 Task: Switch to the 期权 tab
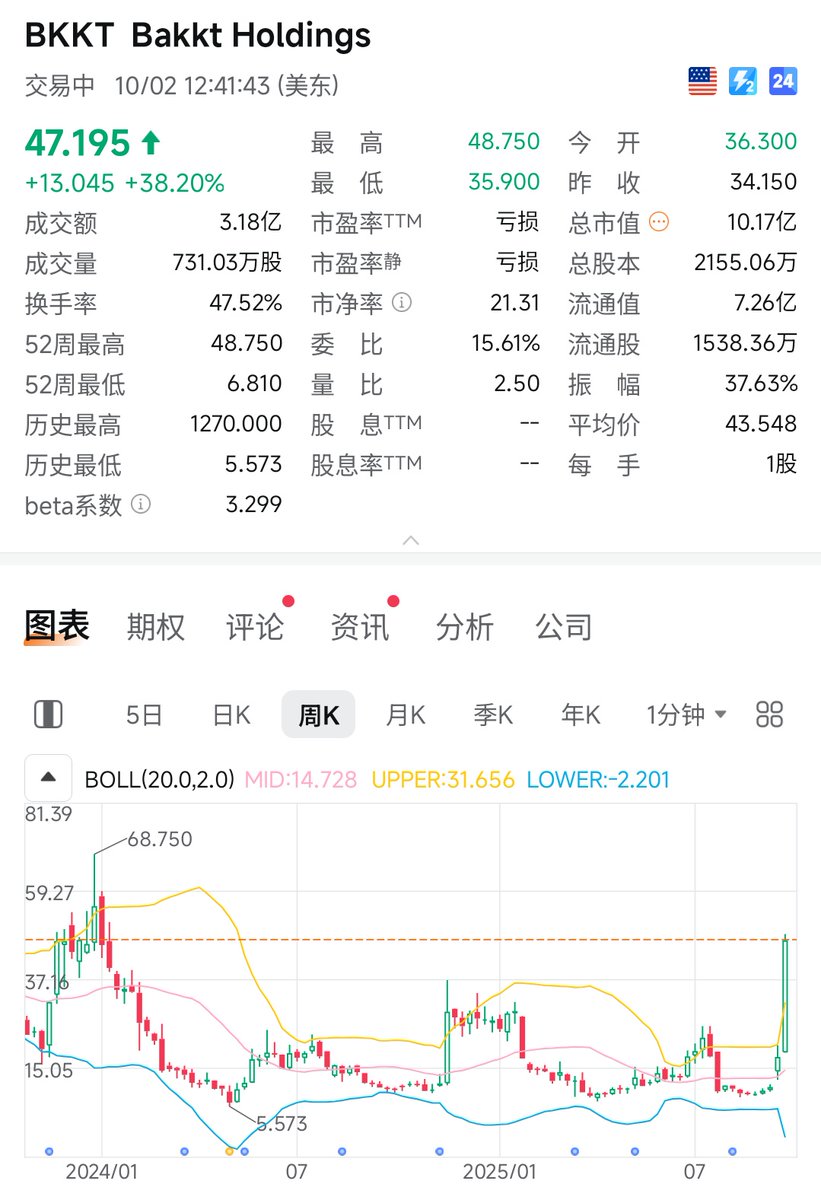(x=155, y=627)
